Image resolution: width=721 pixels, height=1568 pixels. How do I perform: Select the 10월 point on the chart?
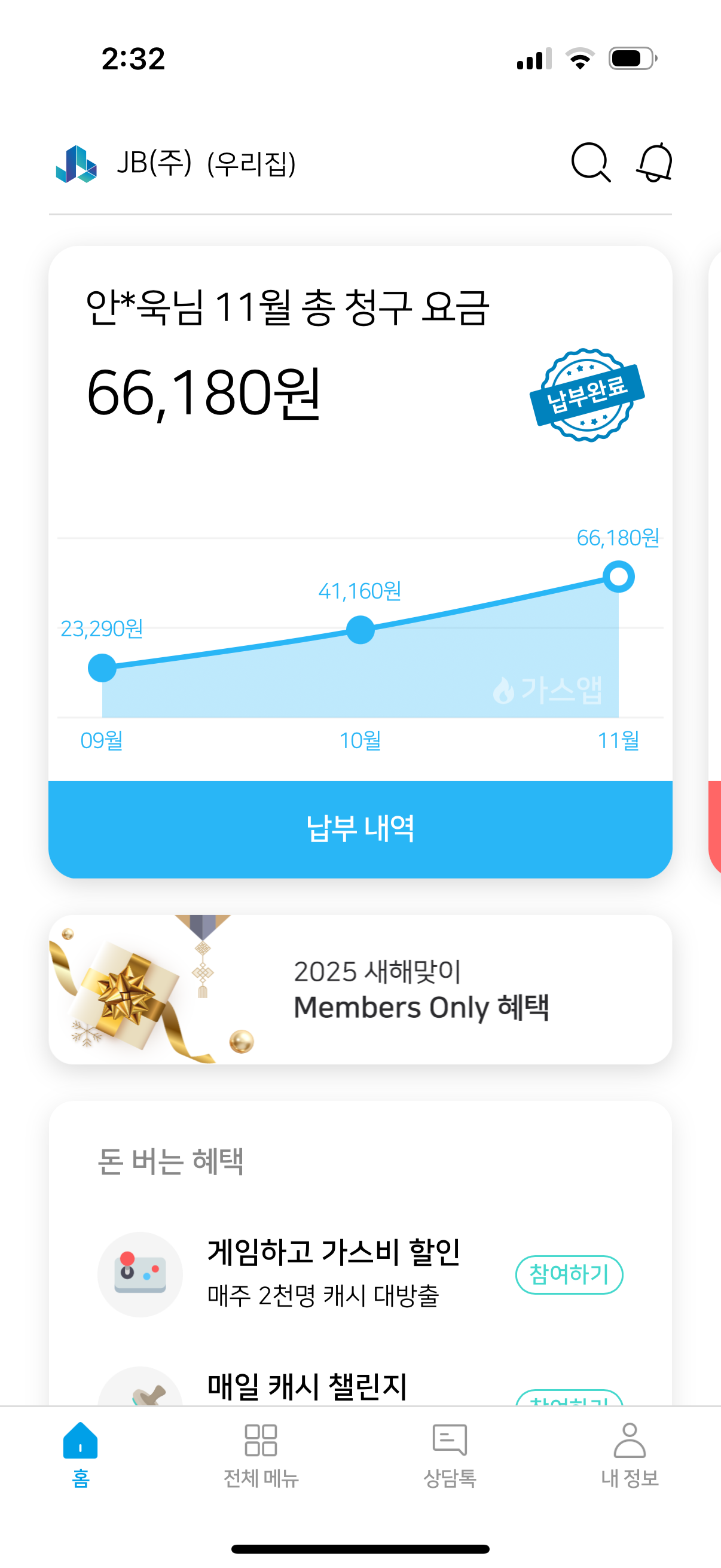click(360, 630)
